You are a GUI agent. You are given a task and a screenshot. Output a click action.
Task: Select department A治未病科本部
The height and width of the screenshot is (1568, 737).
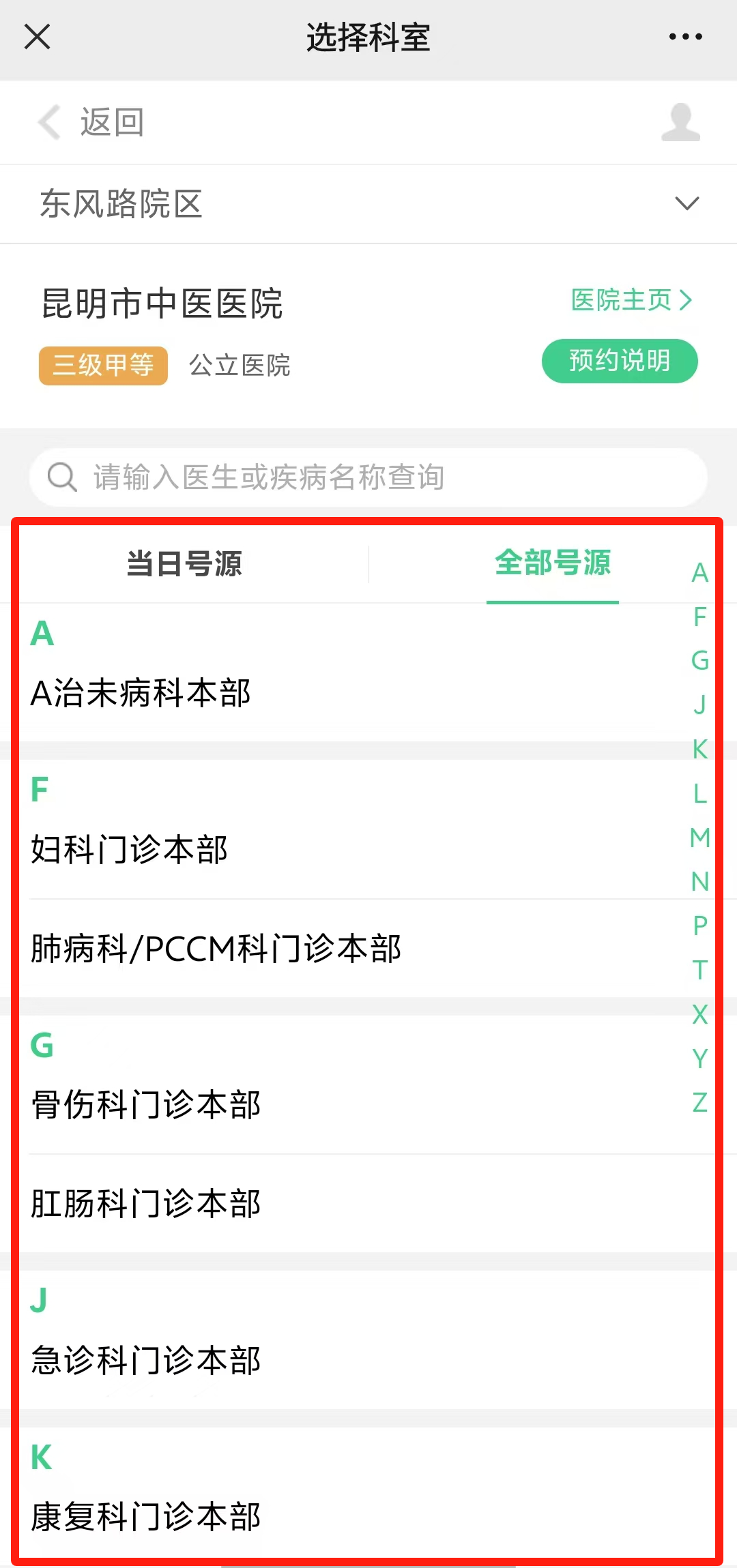point(141,694)
